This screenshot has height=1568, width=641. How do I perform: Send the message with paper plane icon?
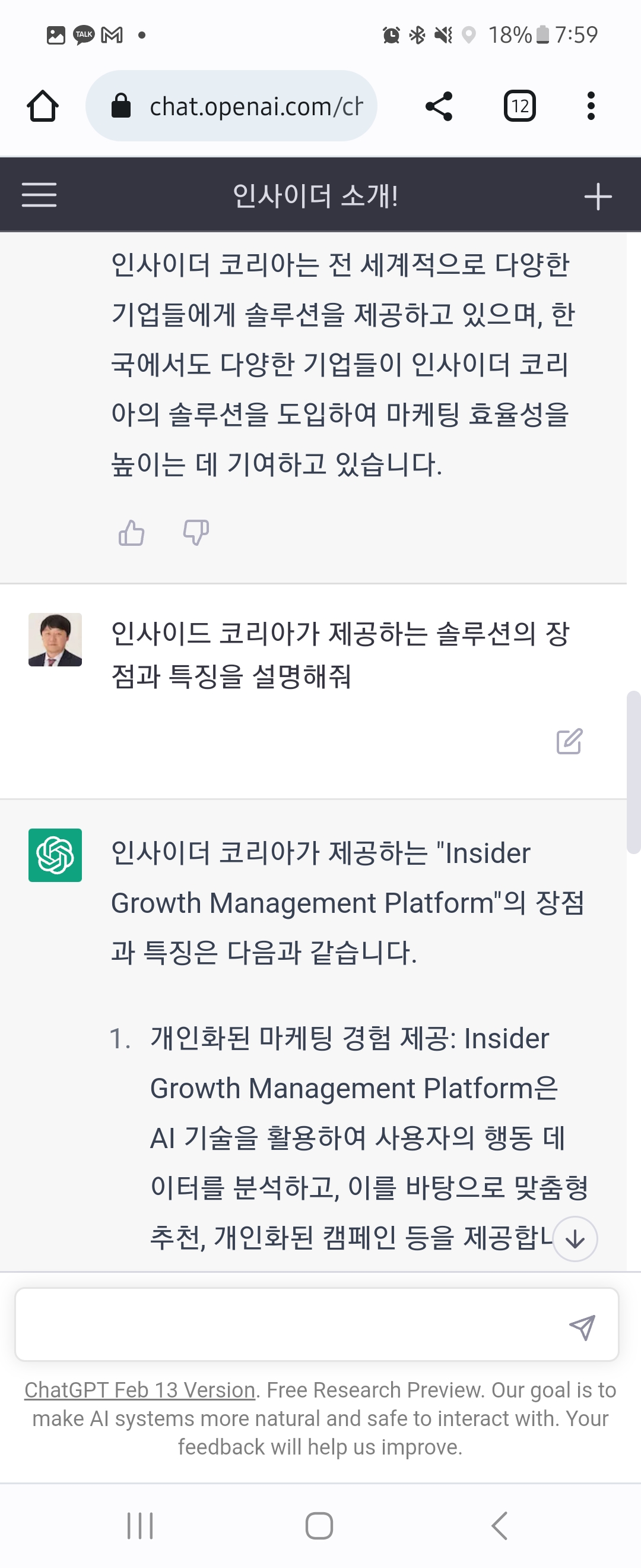coord(582,1327)
